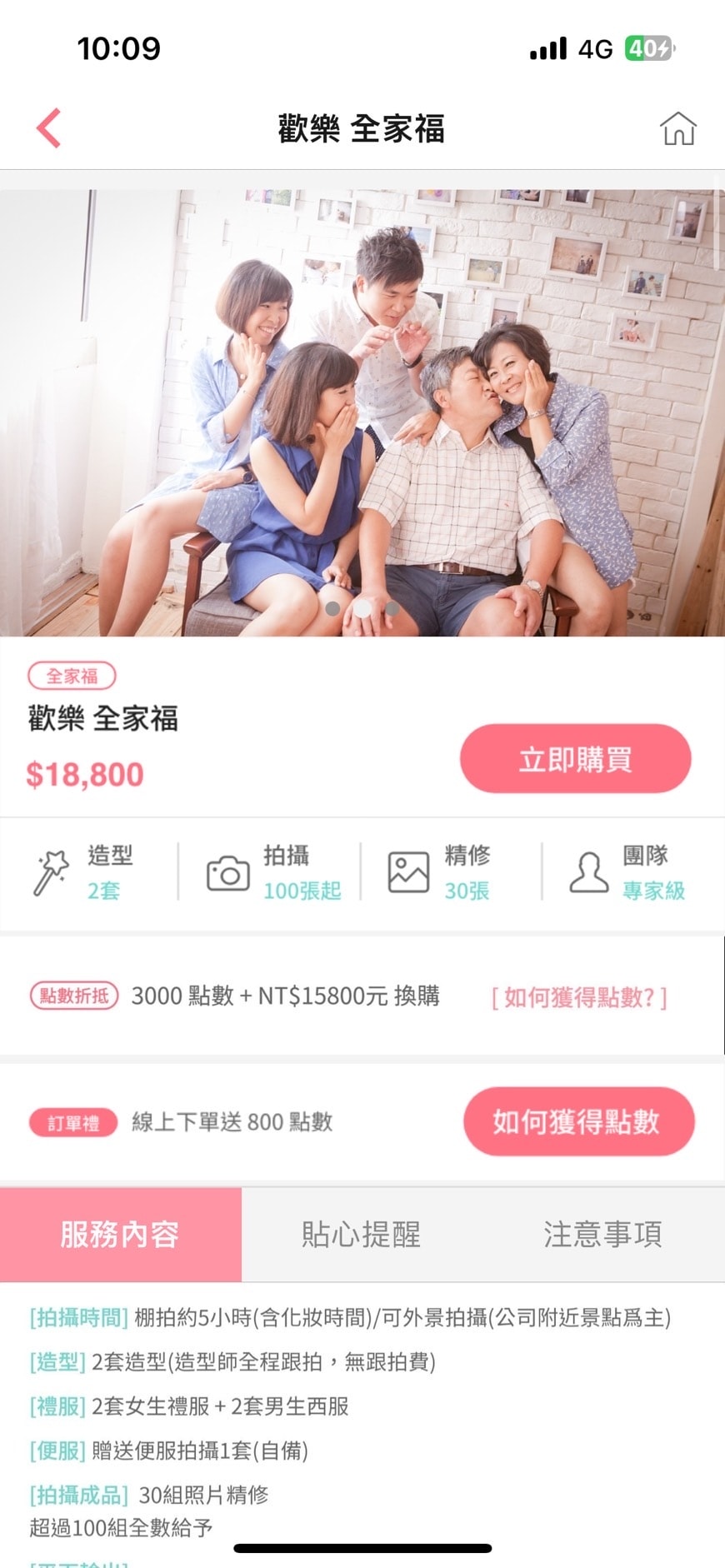725x1568 pixels.
Task: Tap the 訂單禮 pill badge
Action: (x=72, y=1122)
